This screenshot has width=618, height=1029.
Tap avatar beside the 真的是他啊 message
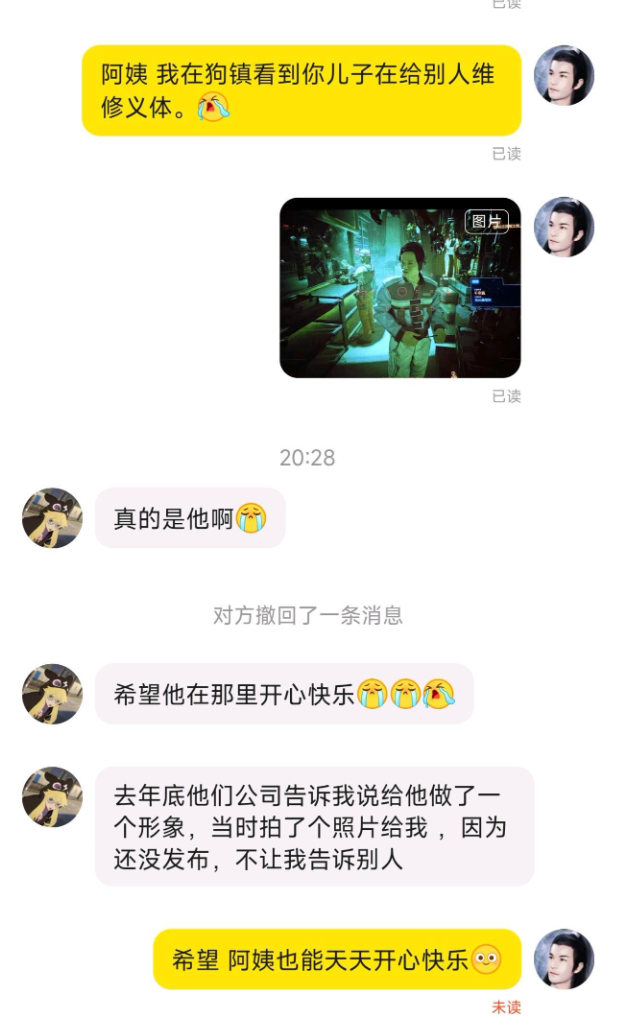[x=52, y=518]
